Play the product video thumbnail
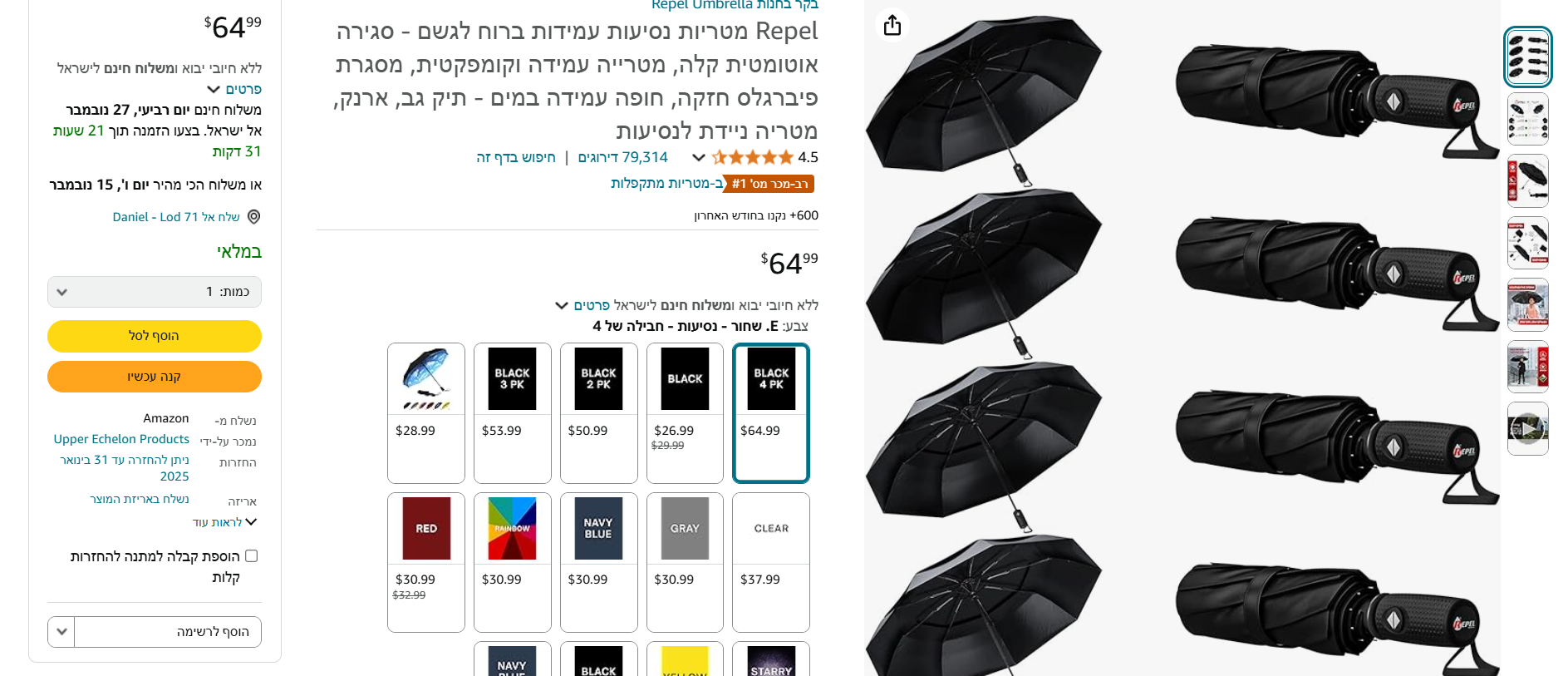Viewport: 1568px width, 676px height. 1527,429
